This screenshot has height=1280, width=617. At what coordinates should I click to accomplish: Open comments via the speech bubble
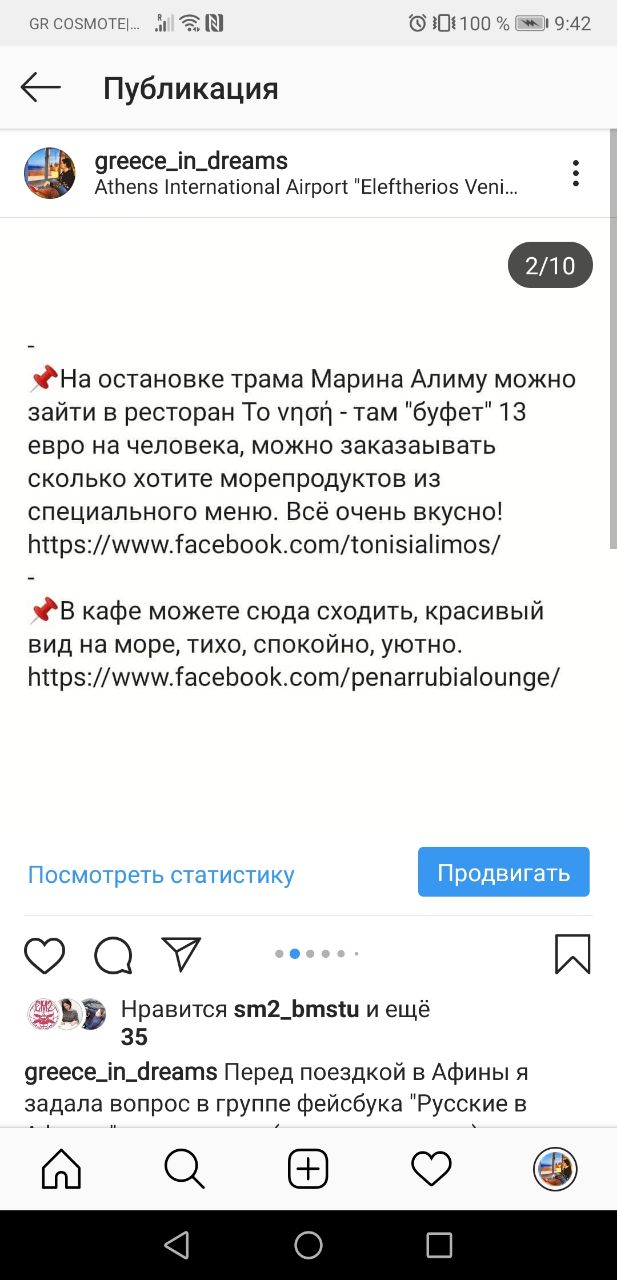click(113, 955)
